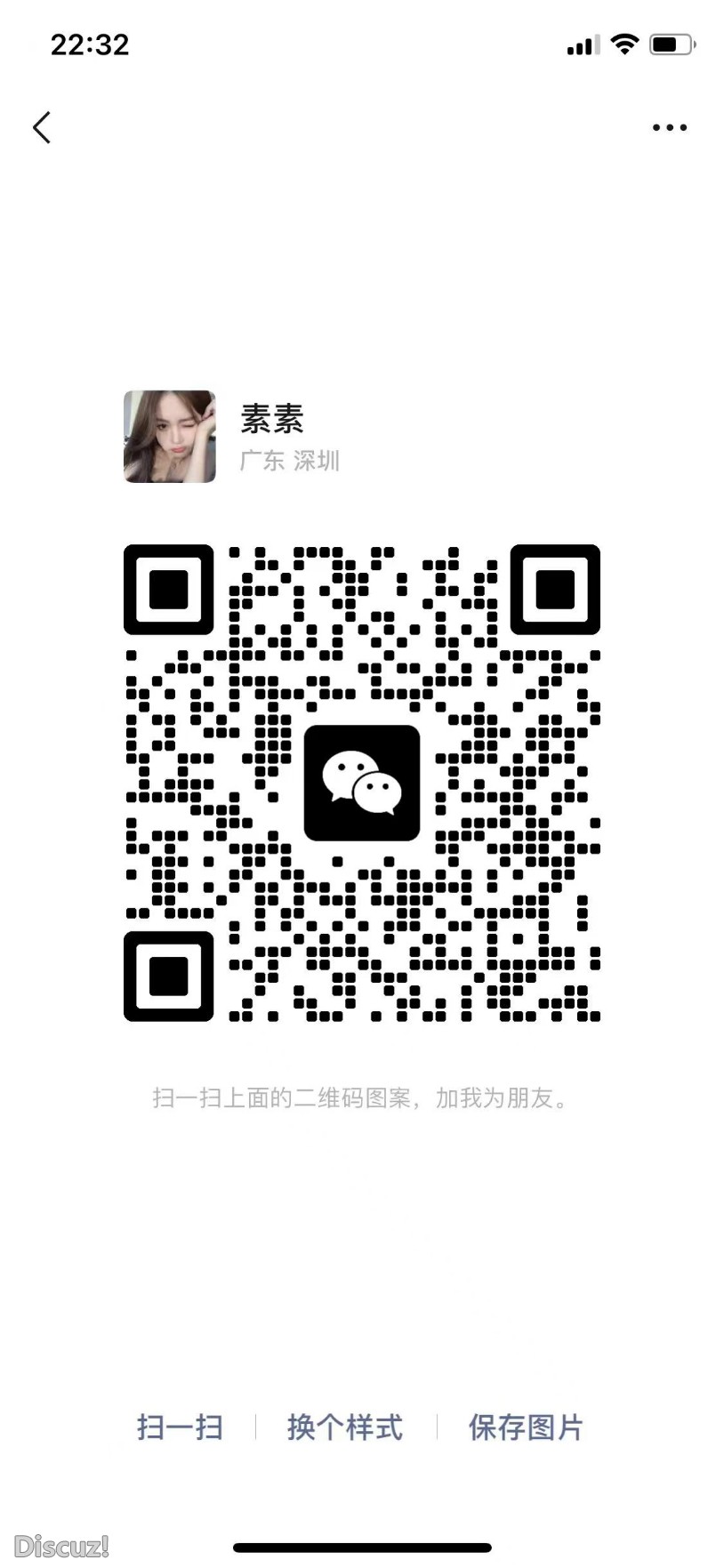This screenshot has width=724, height=1568.
Task: Tap the cellular signal bars icon
Action: point(581,44)
